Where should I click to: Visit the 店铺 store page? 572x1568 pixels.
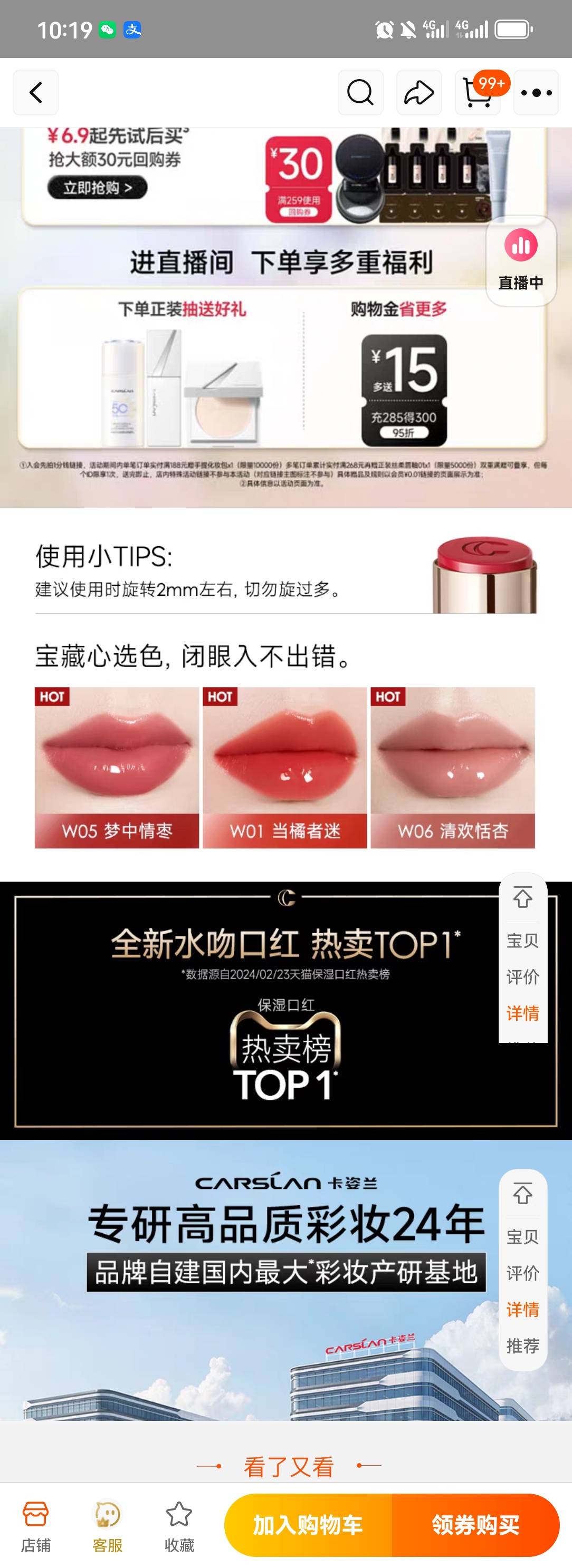click(x=35, y=1526)
